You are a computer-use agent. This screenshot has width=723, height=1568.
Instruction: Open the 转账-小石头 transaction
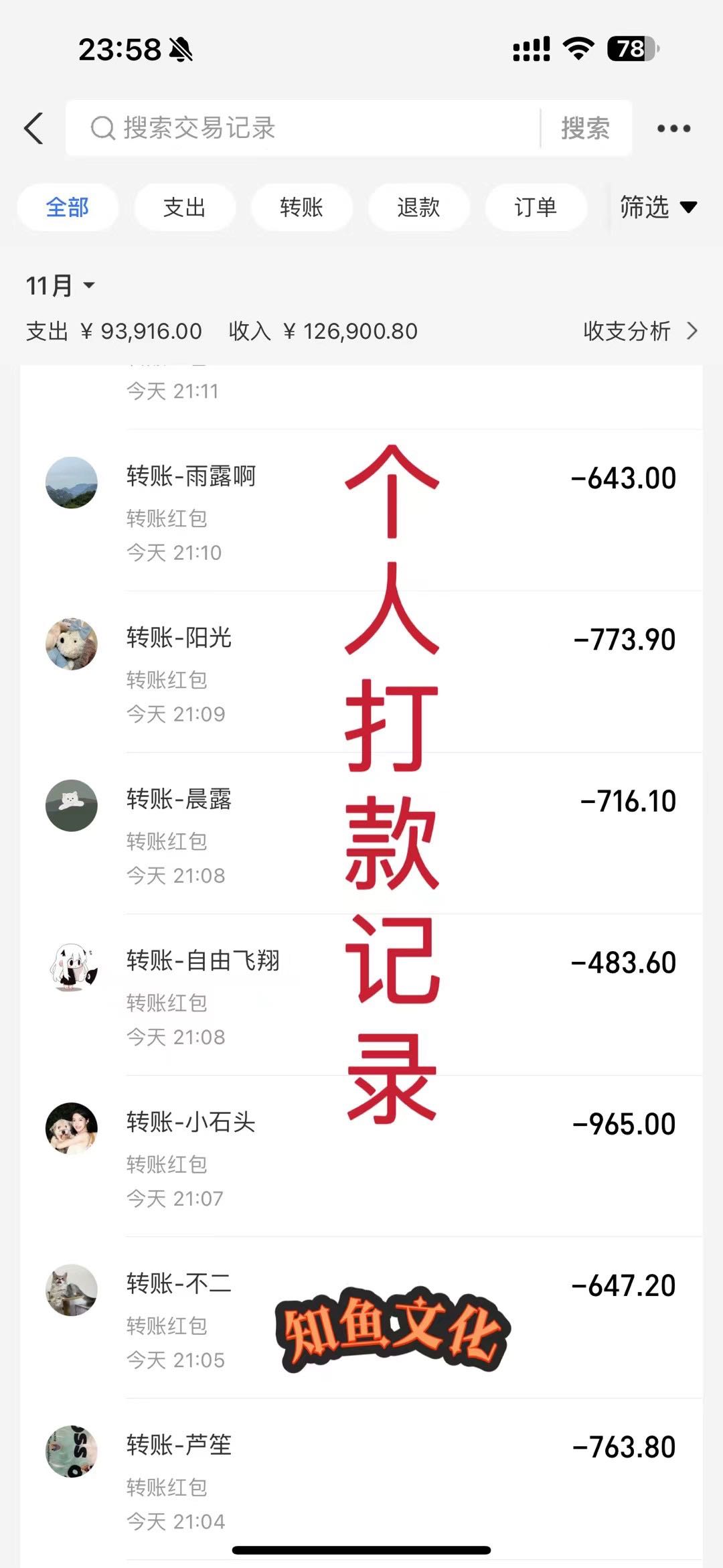pos(361,1156)
